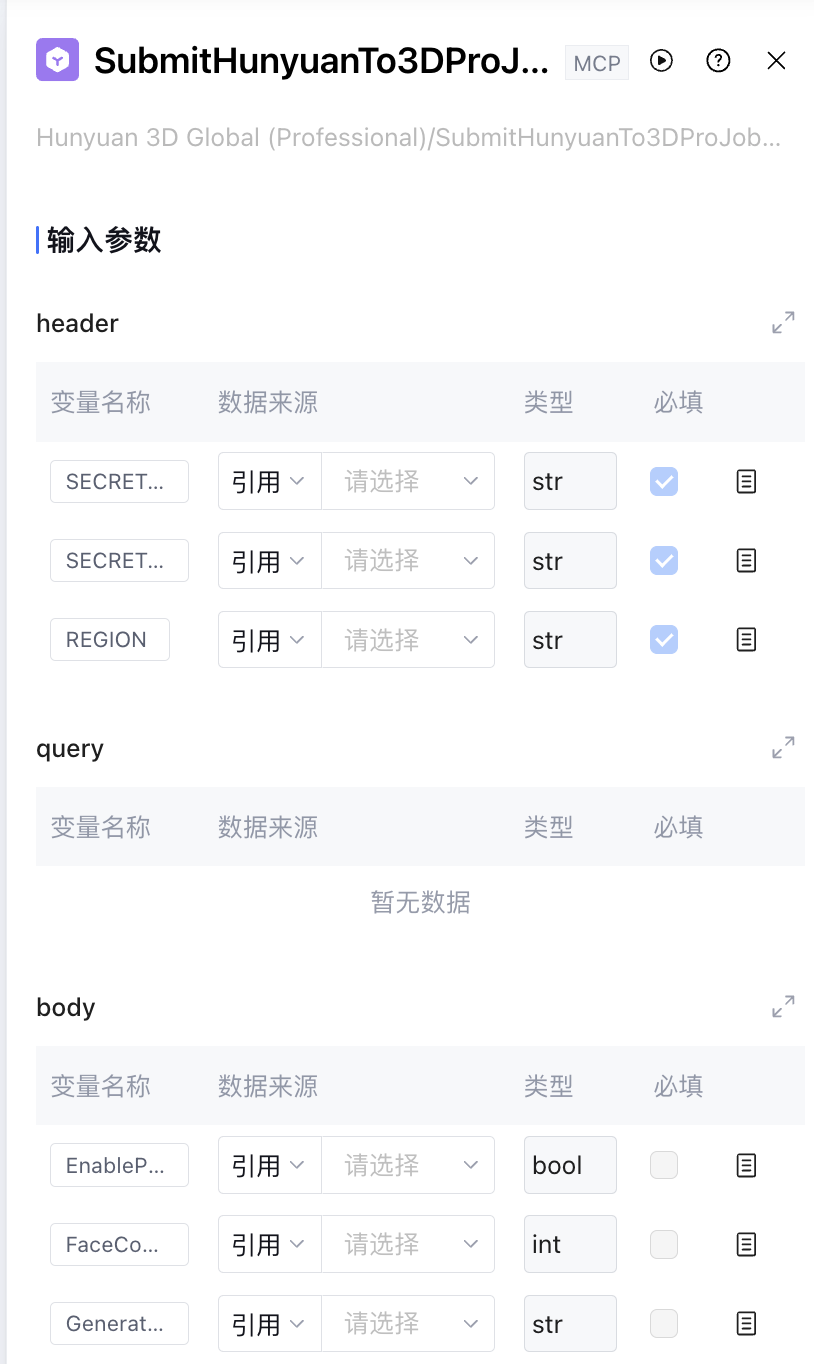Screen dimensions: 814x1364
Task: Choose a reference value for EnableP… row
Action: point(408,1165)
